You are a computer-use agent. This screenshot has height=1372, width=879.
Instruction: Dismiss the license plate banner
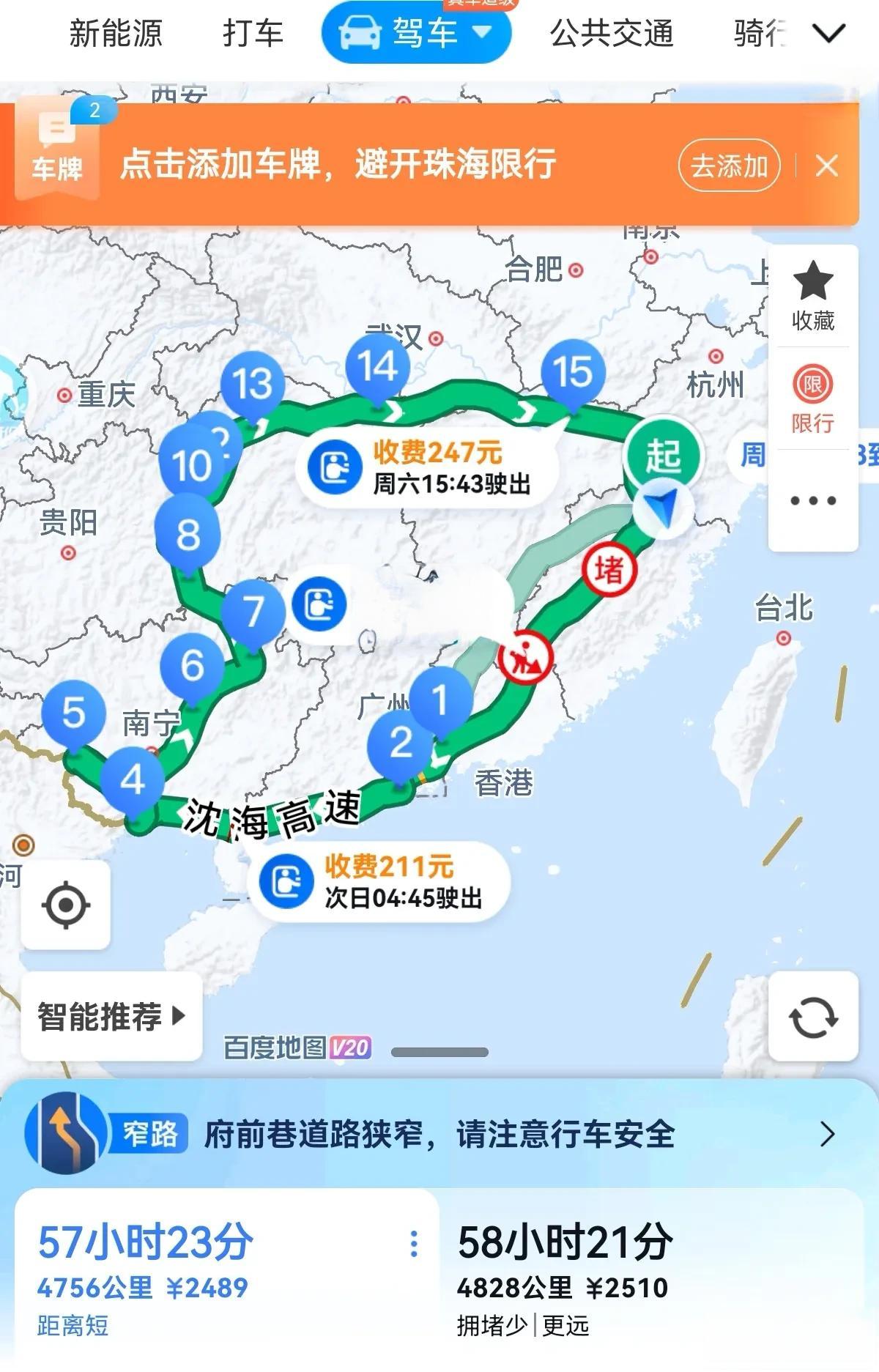(x=827, y=166)
